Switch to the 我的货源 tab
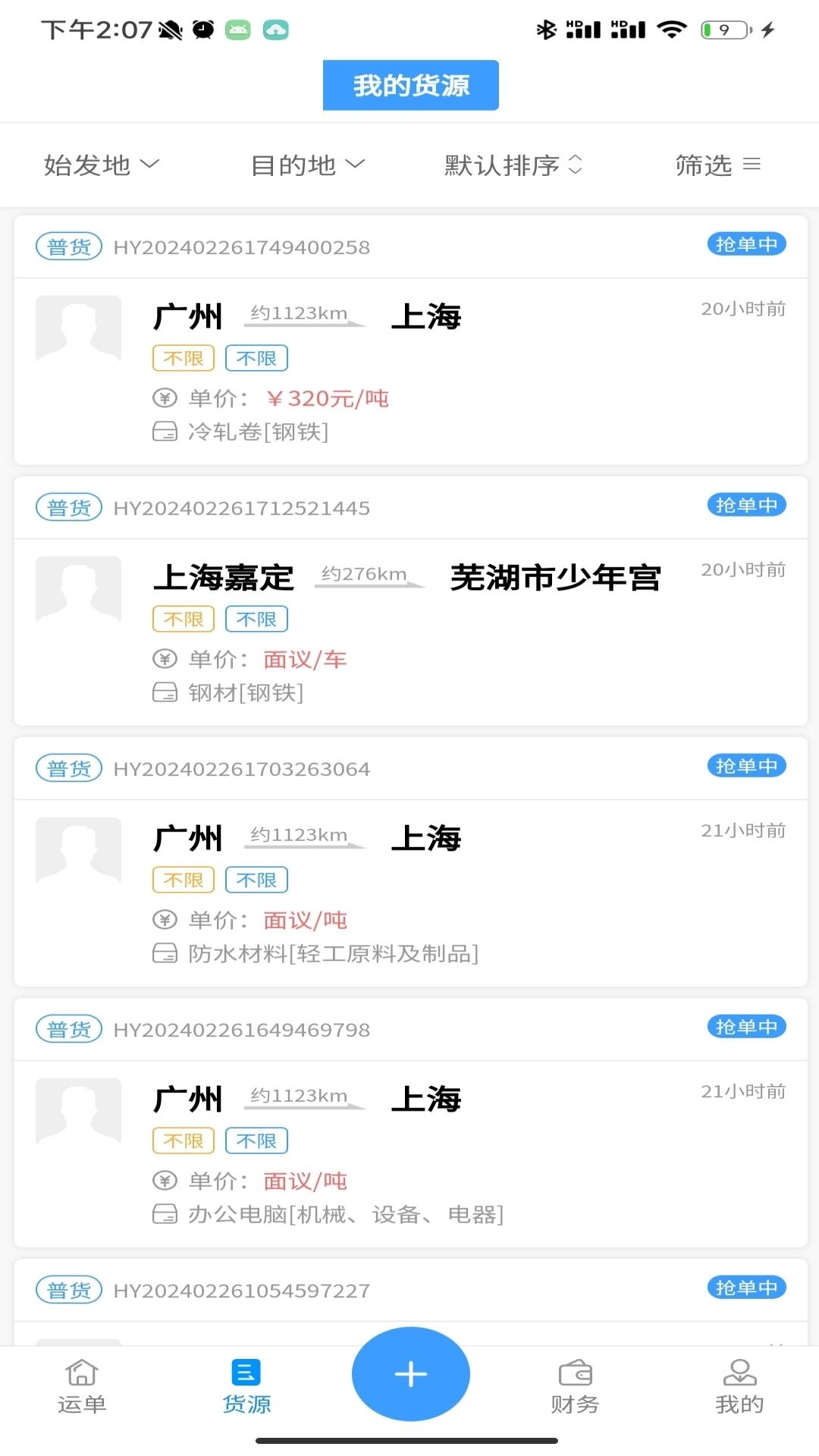This screenshot has height=1456, width=819. tap(410, 85)
